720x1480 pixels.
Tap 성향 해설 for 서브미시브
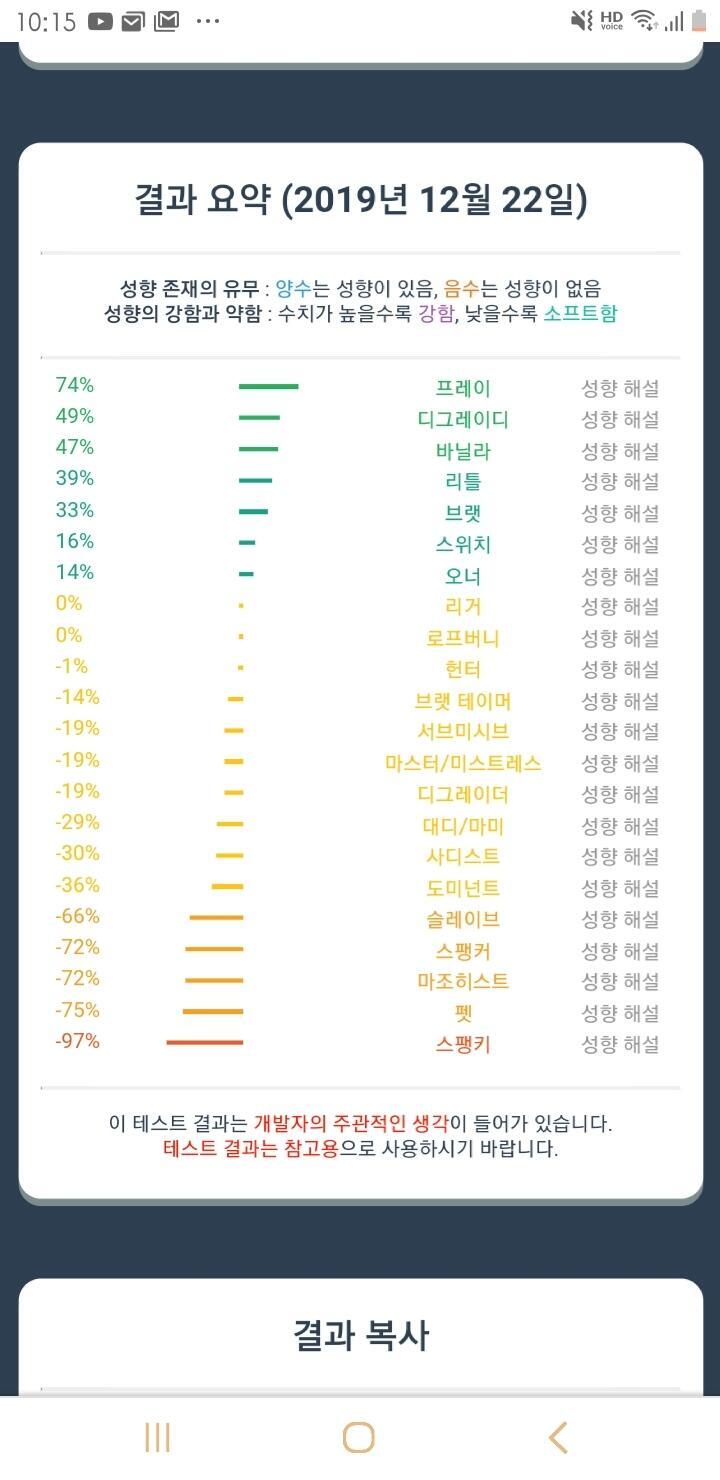pos(620,731)
